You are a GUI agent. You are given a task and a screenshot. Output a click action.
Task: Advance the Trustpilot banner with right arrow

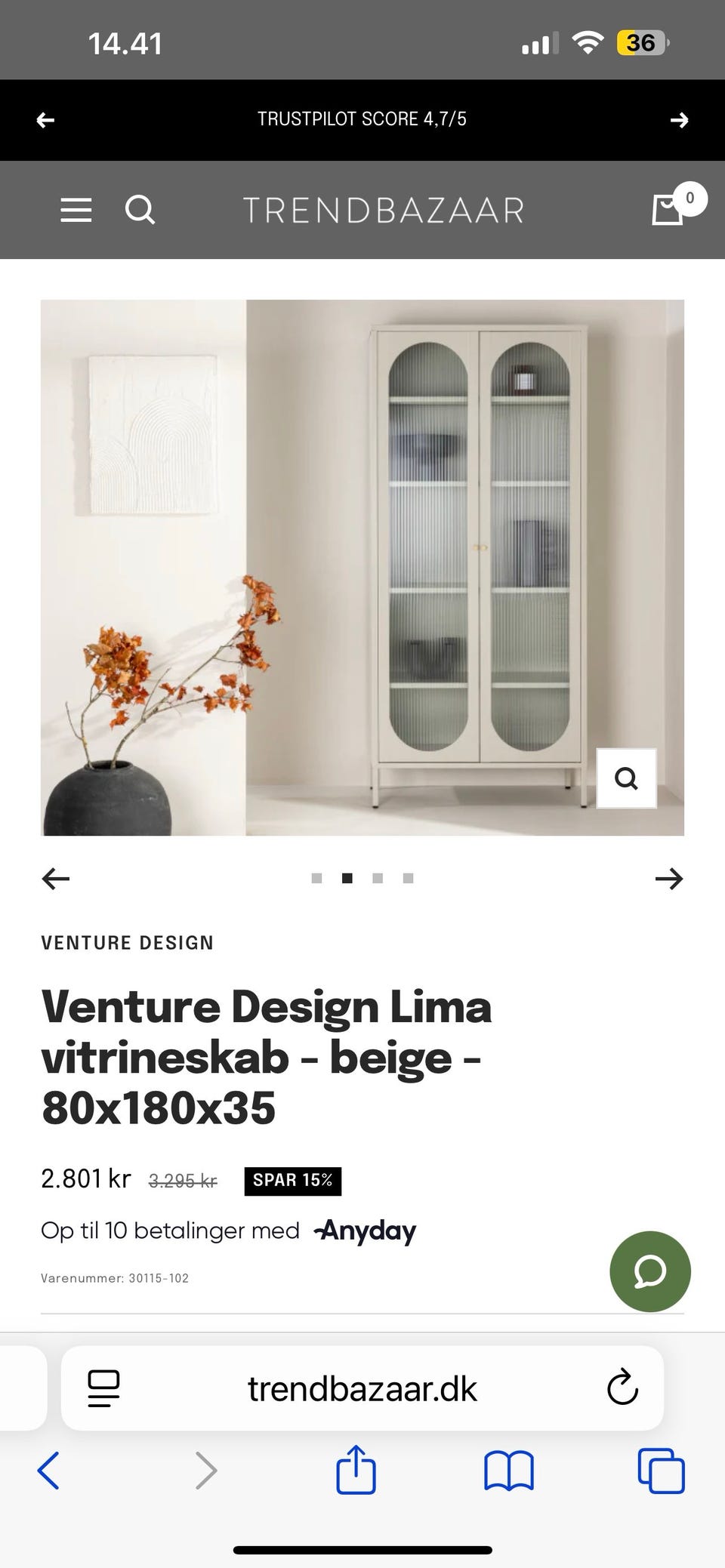(x=680, y=119)
